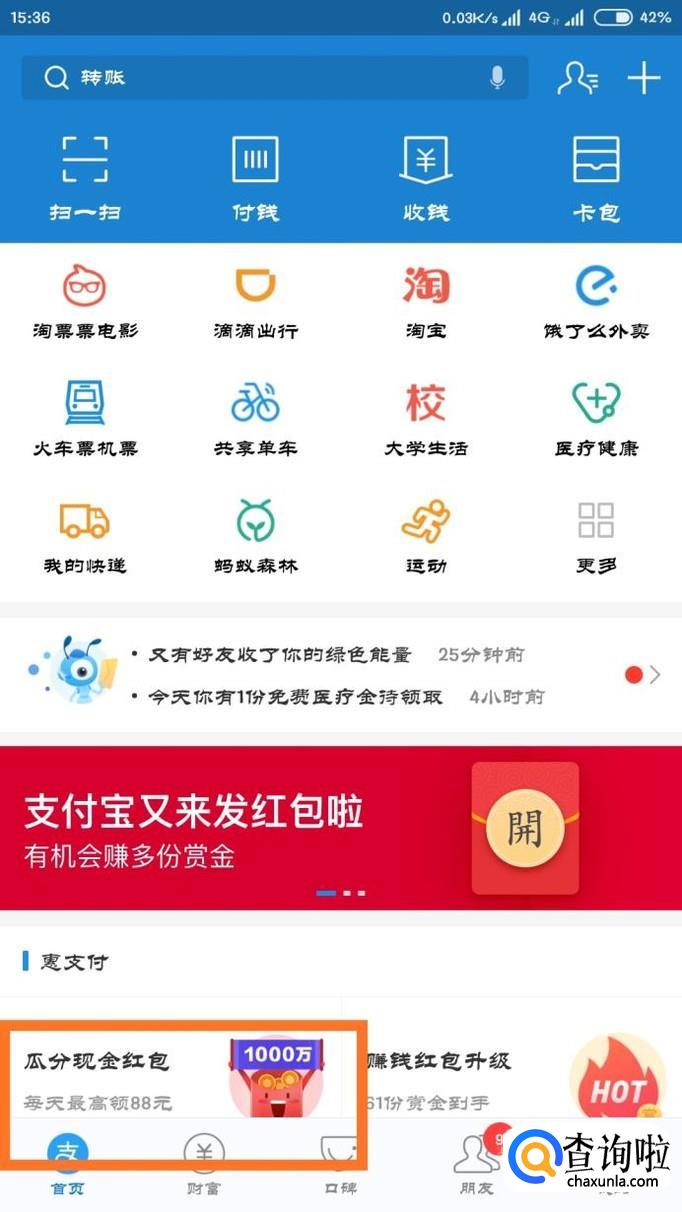The image size is (682, 1212).
Task: Switch to the 口碑 tab
Action: [340, 1165]
